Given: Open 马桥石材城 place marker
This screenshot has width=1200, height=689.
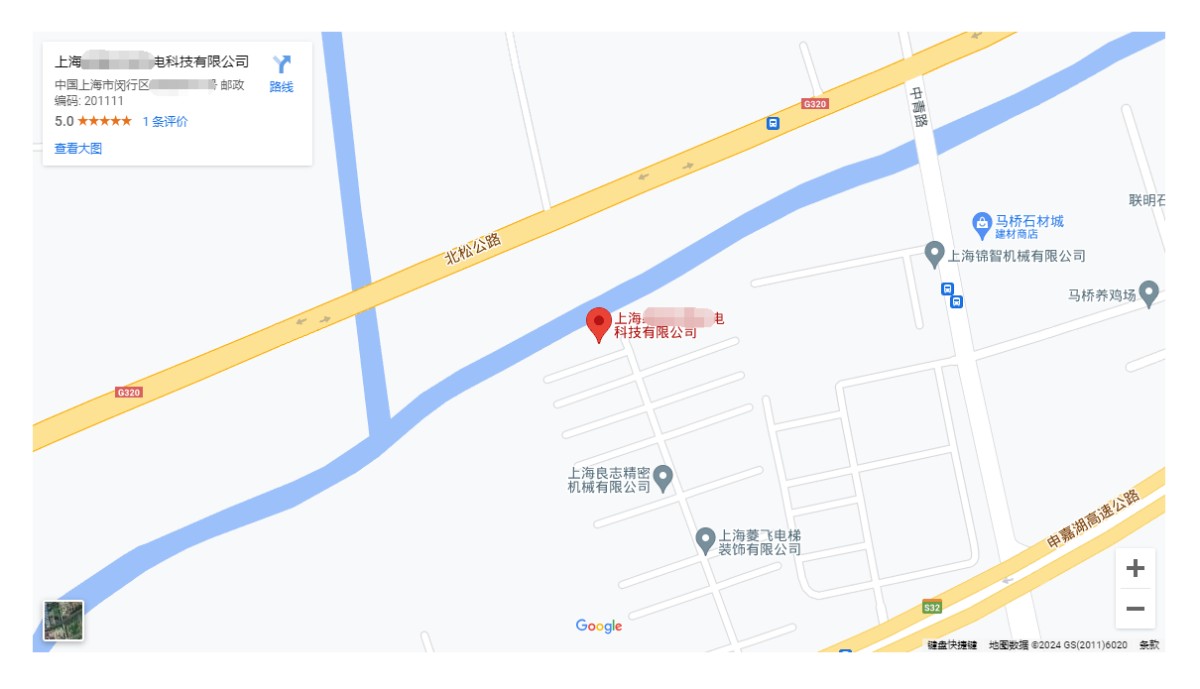Looking at the screenshot, I should (982, 222).
